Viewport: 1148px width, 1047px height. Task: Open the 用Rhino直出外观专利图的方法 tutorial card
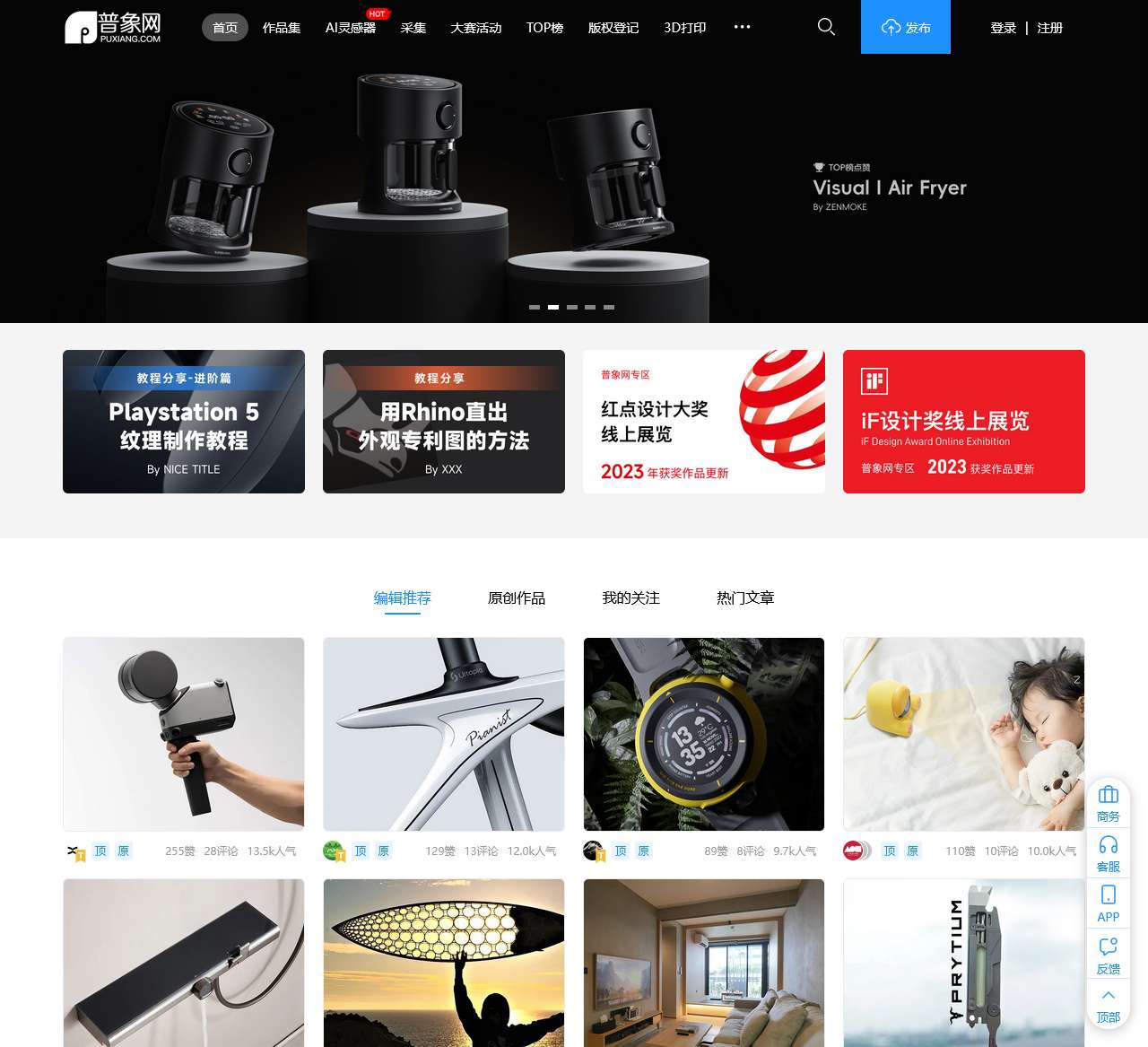click(444, 422)
